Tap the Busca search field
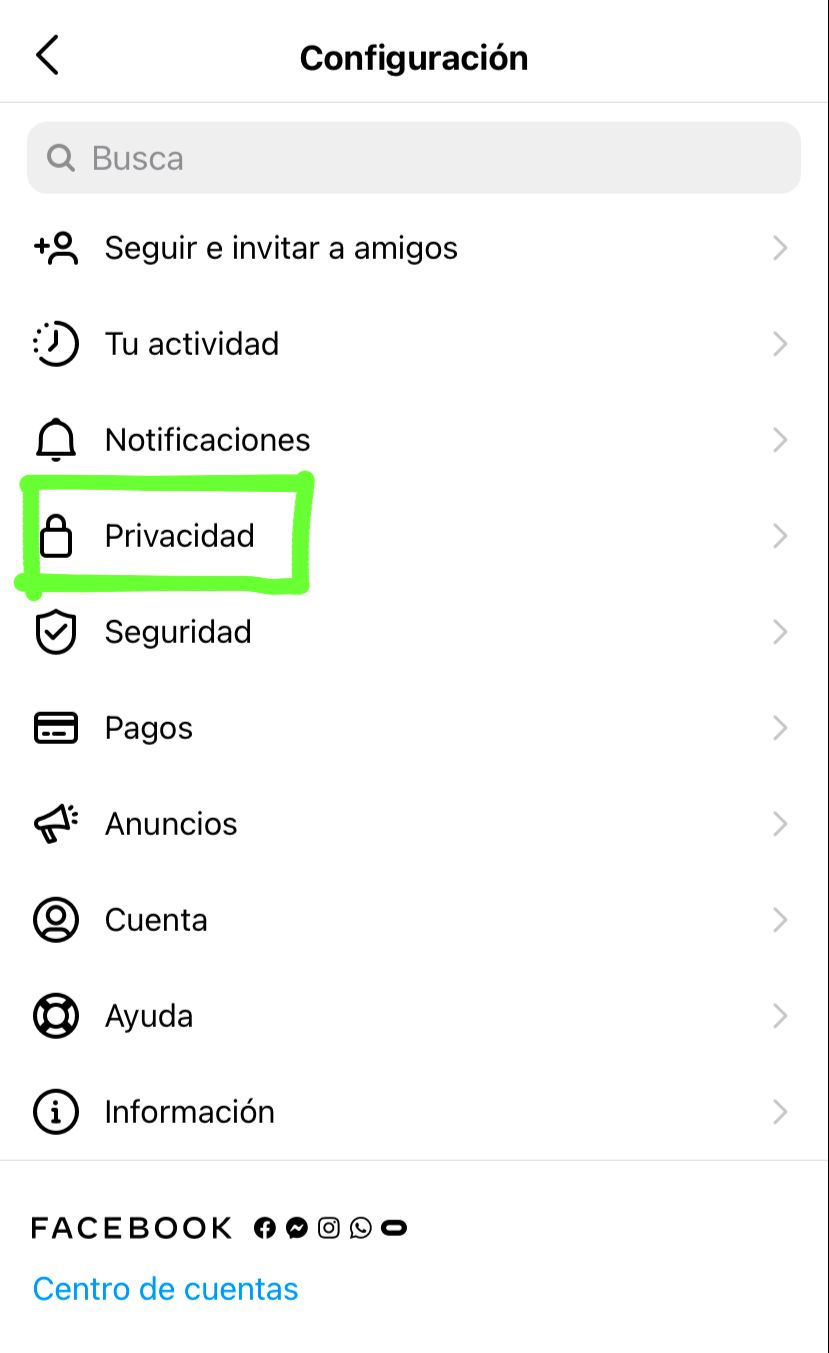 coord(414,158)
